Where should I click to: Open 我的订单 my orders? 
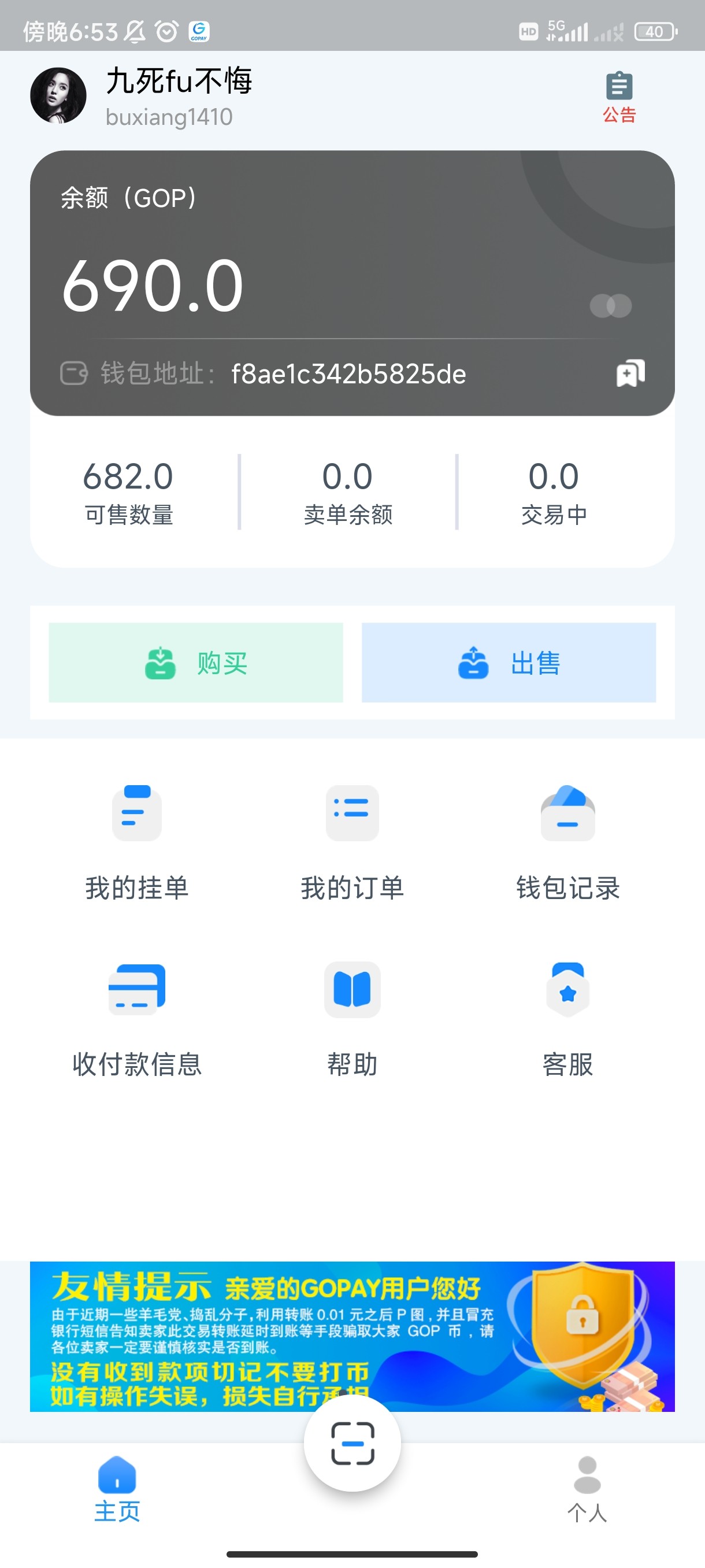point(352,840)
